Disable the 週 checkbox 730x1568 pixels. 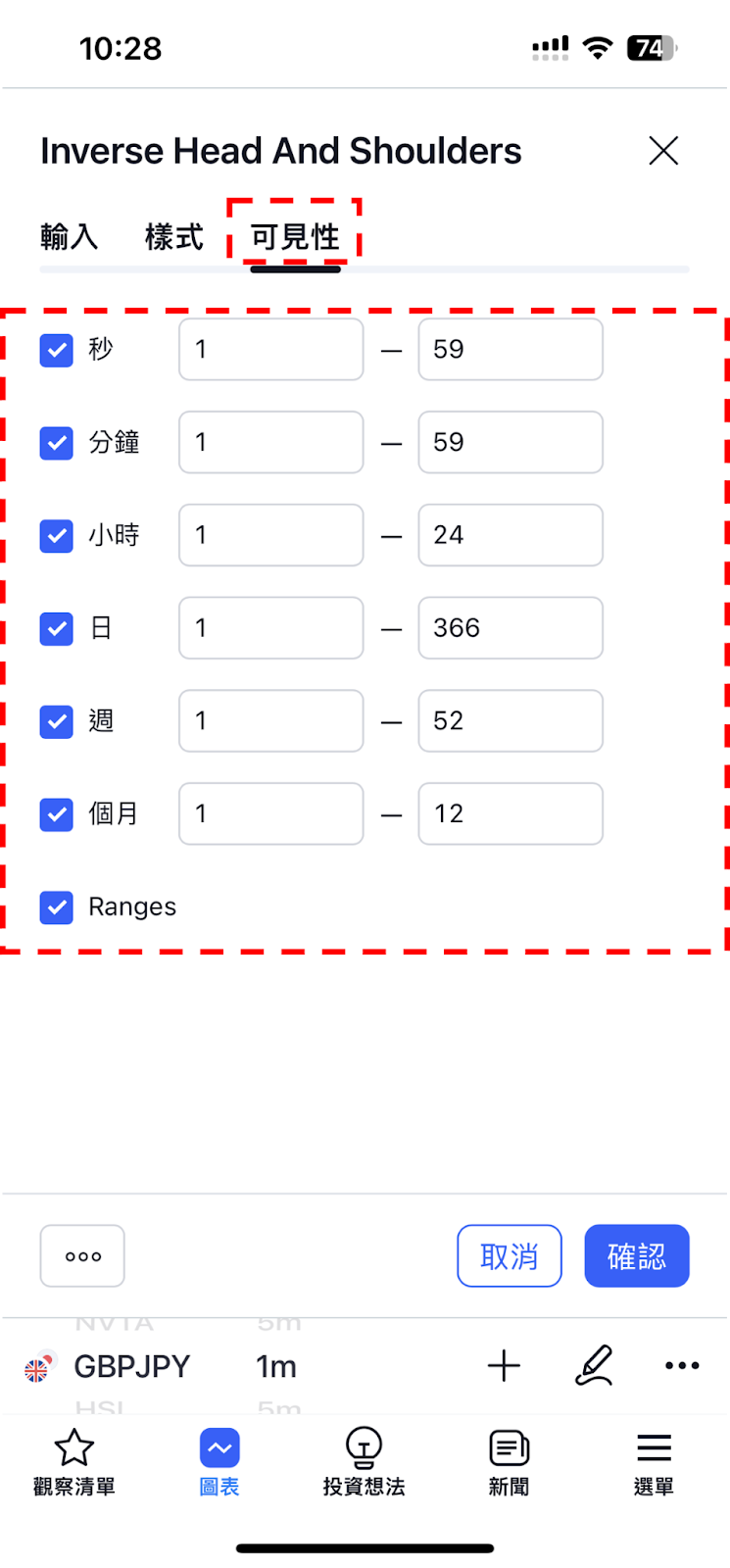[x=57, y=721]
